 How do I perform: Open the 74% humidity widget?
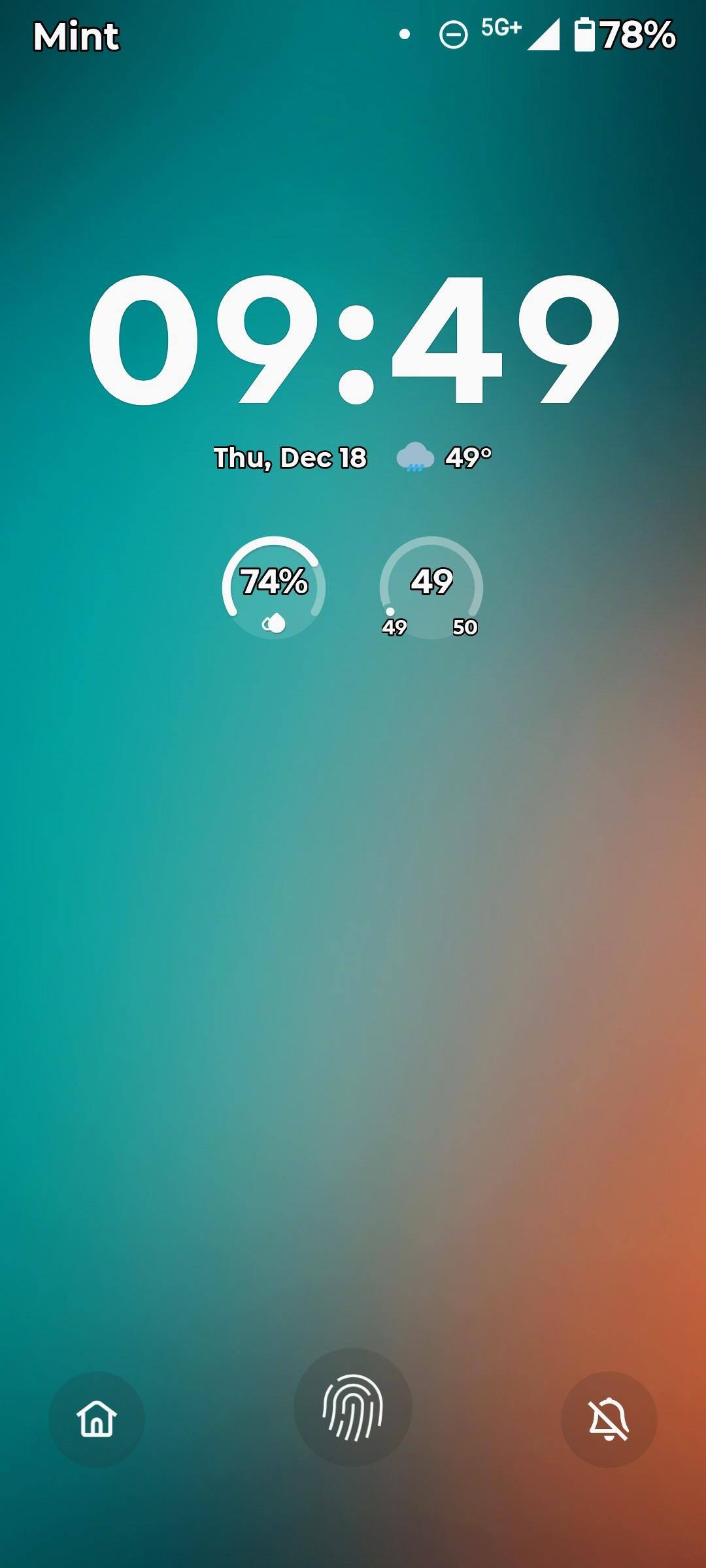tap(274, 588)
